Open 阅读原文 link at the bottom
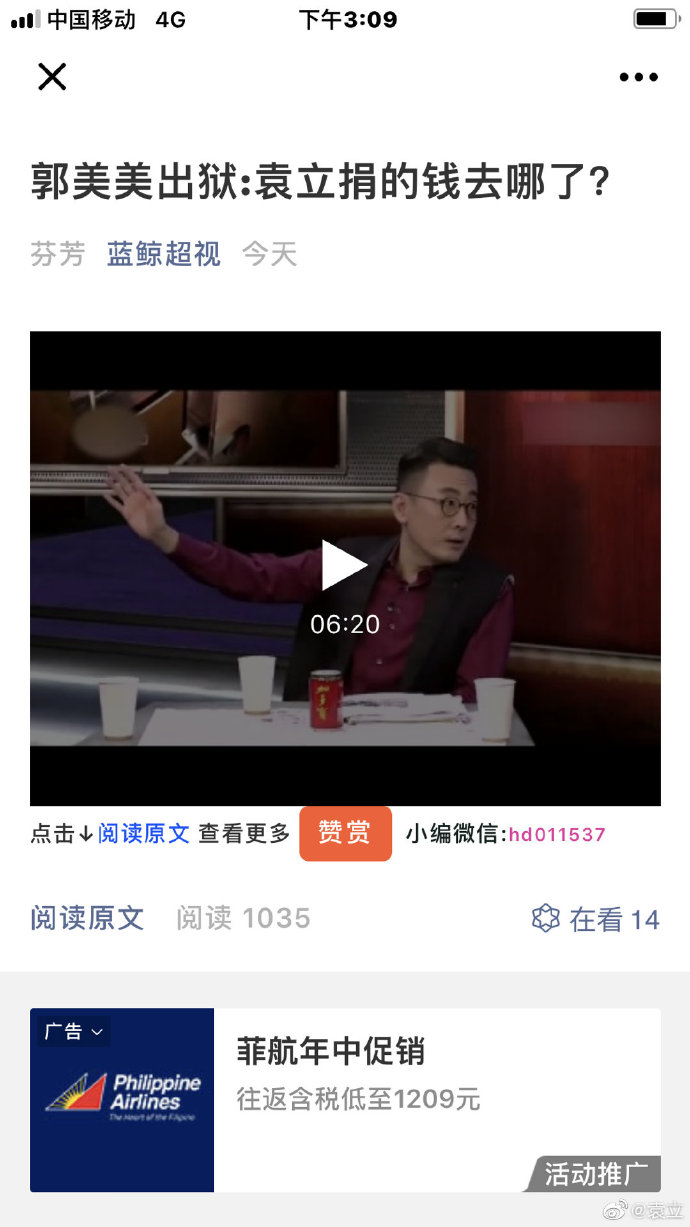The image size is (690, 1227). [x=87, y=918]
